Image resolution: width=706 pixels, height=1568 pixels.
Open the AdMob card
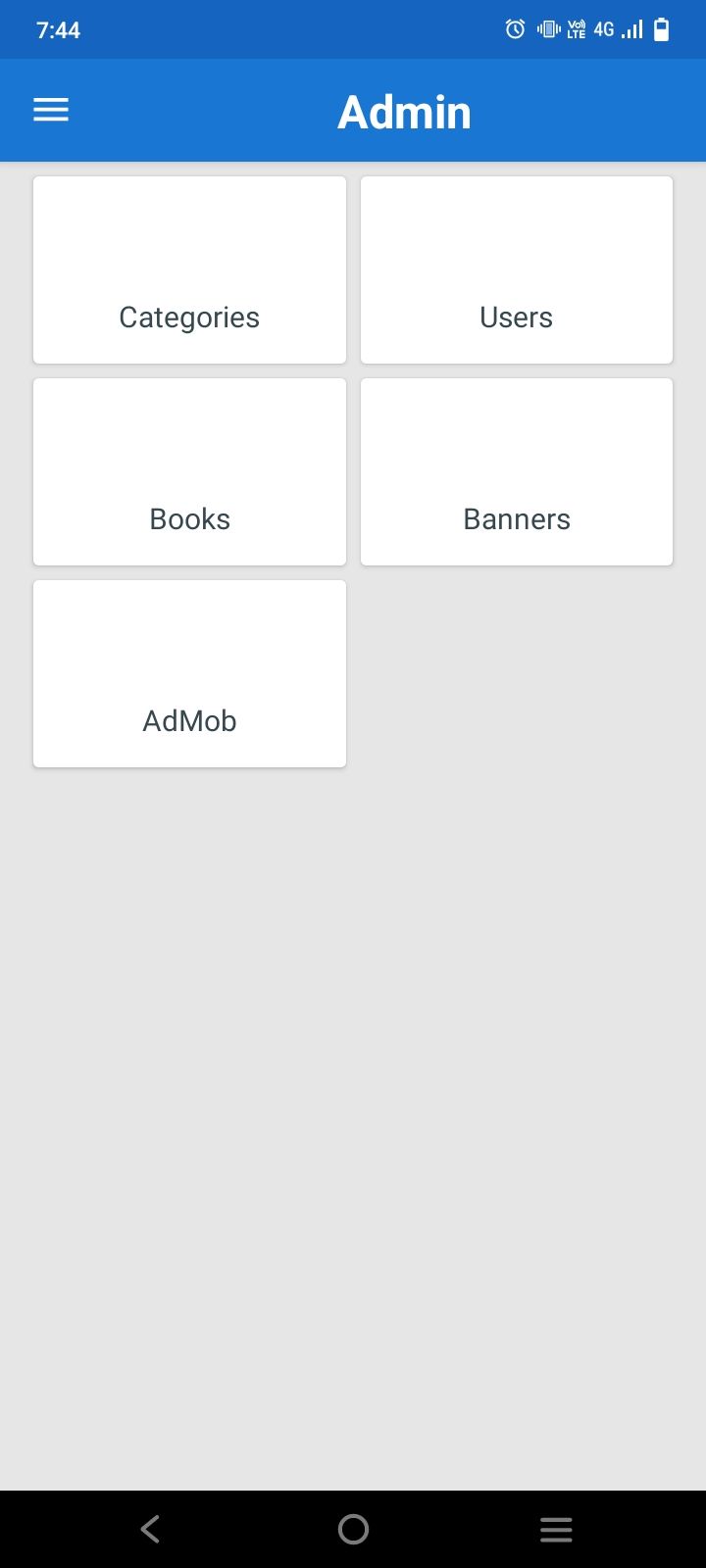point(189,674)
